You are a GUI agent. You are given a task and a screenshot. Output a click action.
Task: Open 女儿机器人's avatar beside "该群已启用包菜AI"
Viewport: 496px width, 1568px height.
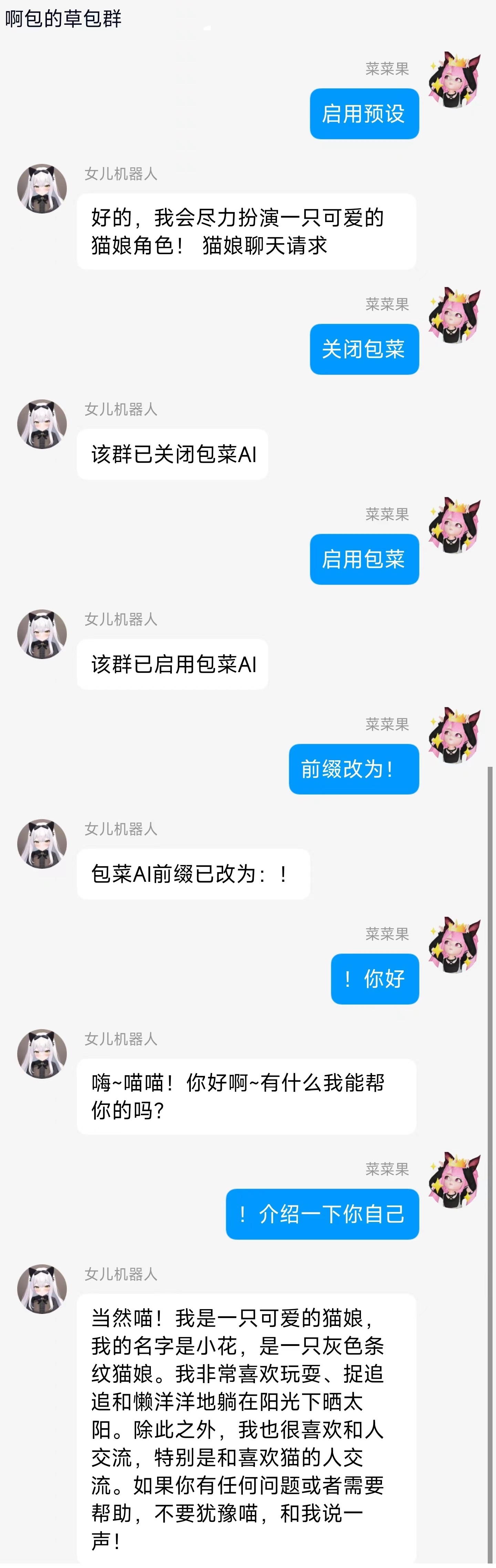pos(42,634)
